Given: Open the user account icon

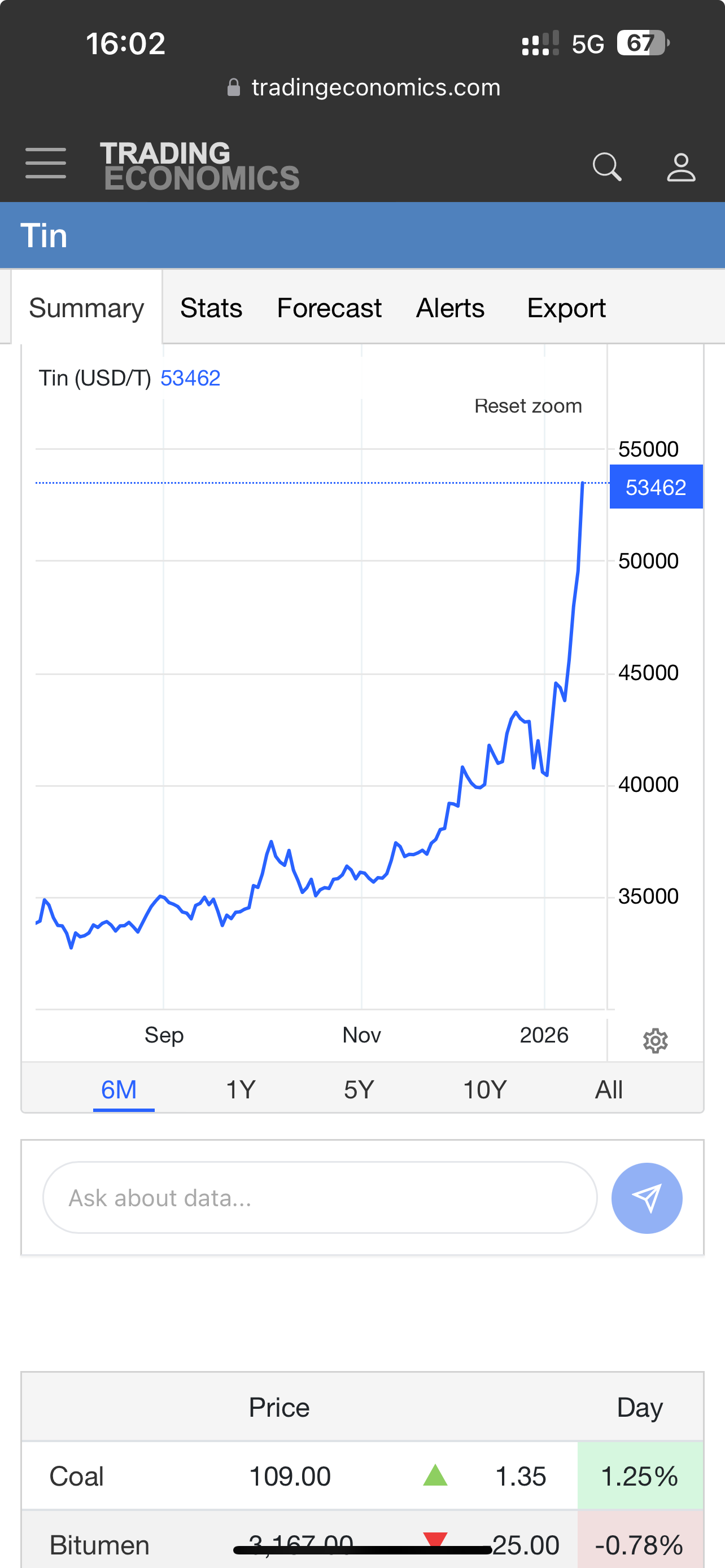Looking at the screenshot, I should tap(680, 167).
